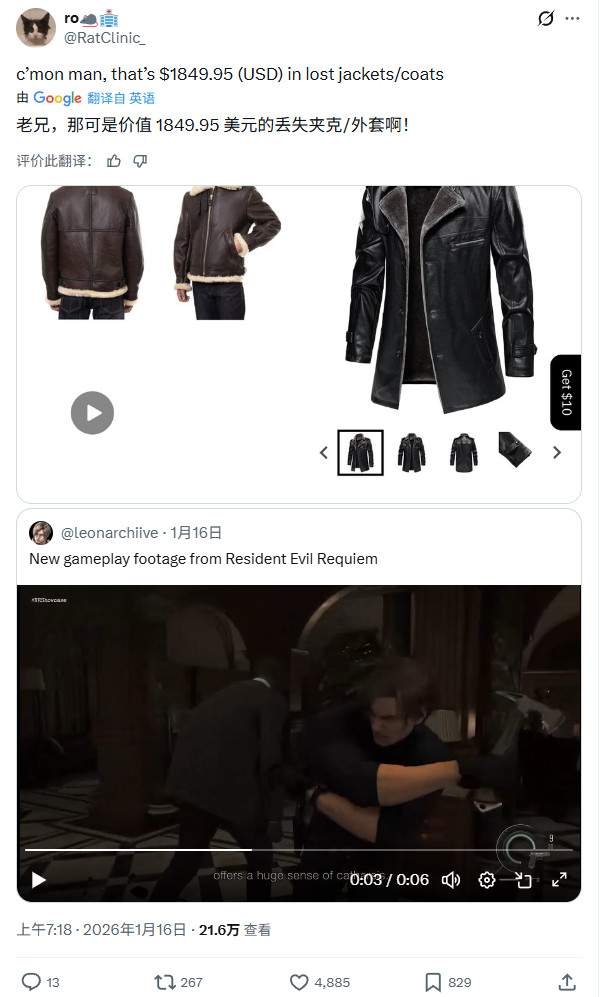Open the @RatClinic_ username link
The image size is (600, 997).
click(105, 37)
